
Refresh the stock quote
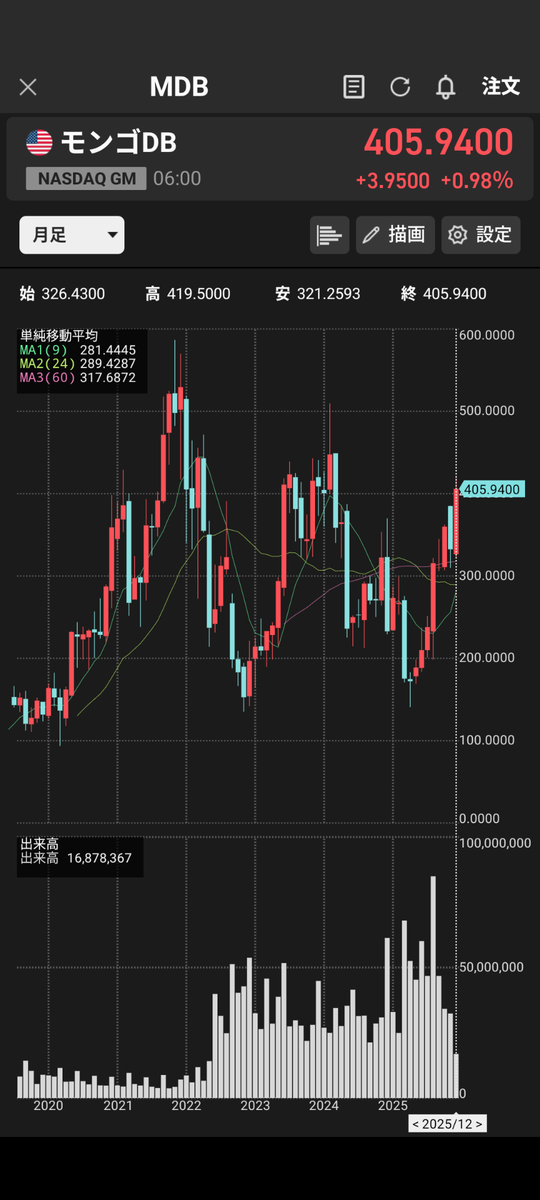[x=400, y=87]
